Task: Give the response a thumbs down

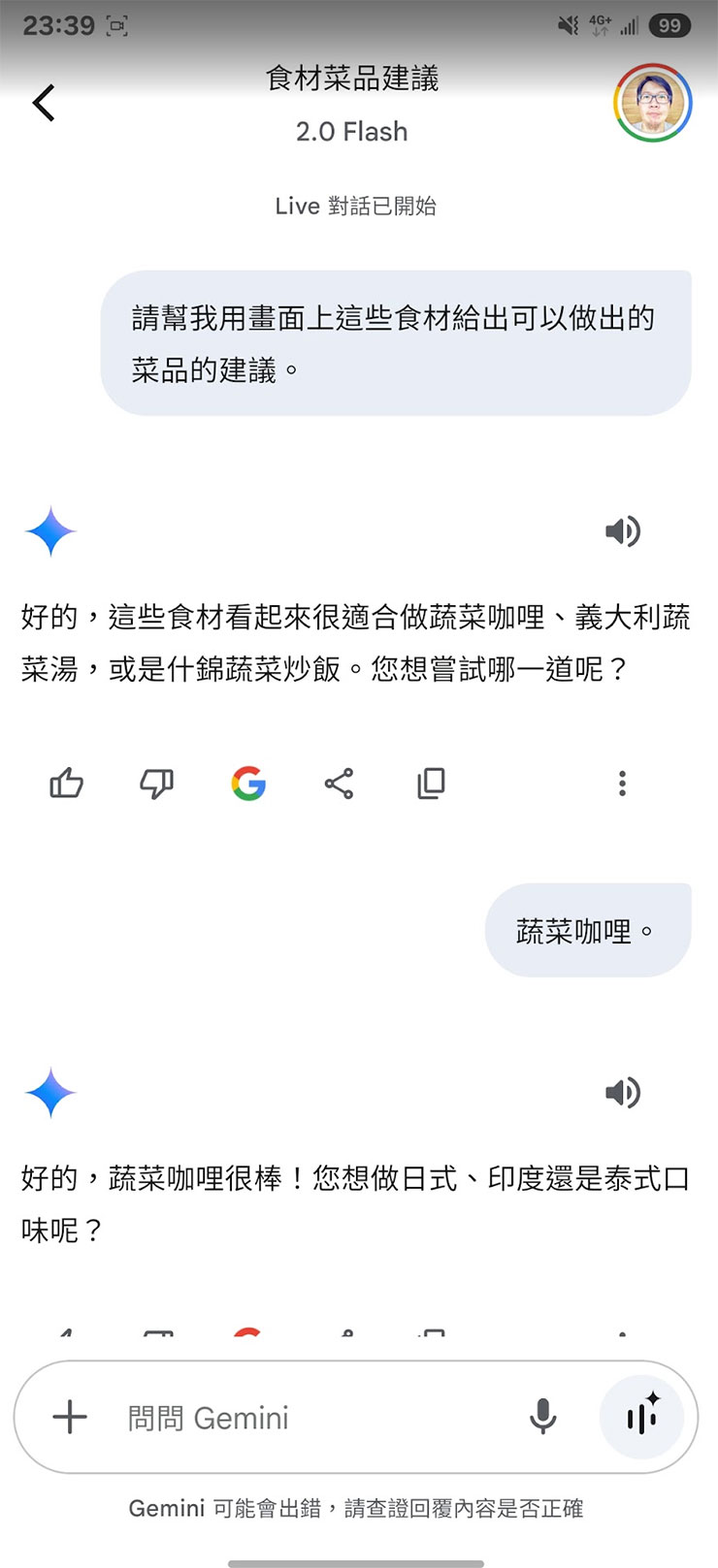Action: [x=156, y=784]
